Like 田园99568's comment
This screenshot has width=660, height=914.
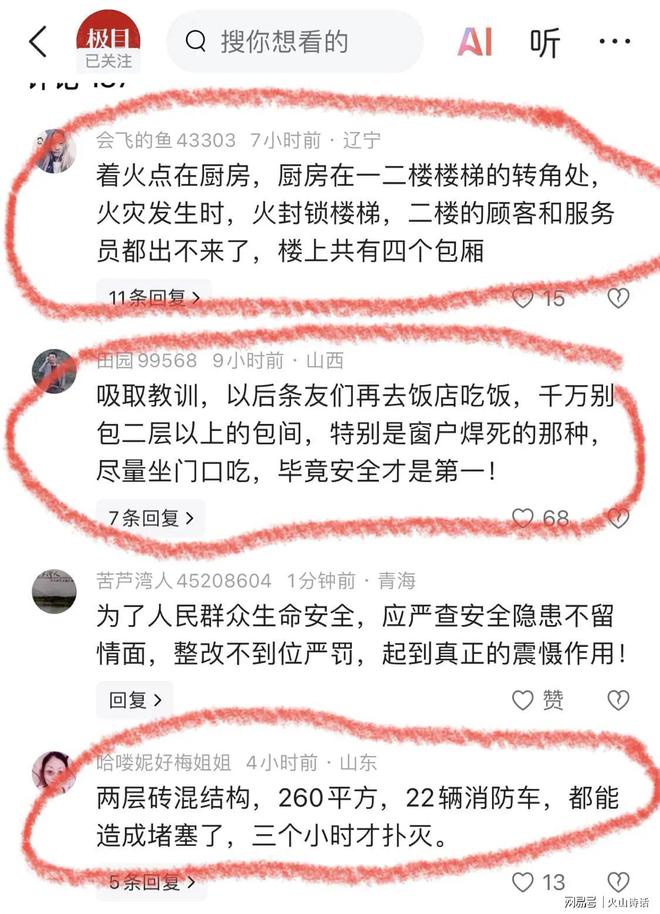pos(523,518)
